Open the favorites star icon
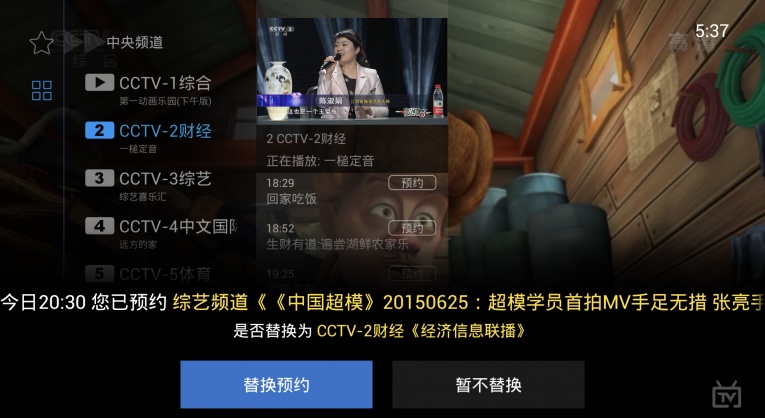The image size is (765, 418). tap(41, 43)
